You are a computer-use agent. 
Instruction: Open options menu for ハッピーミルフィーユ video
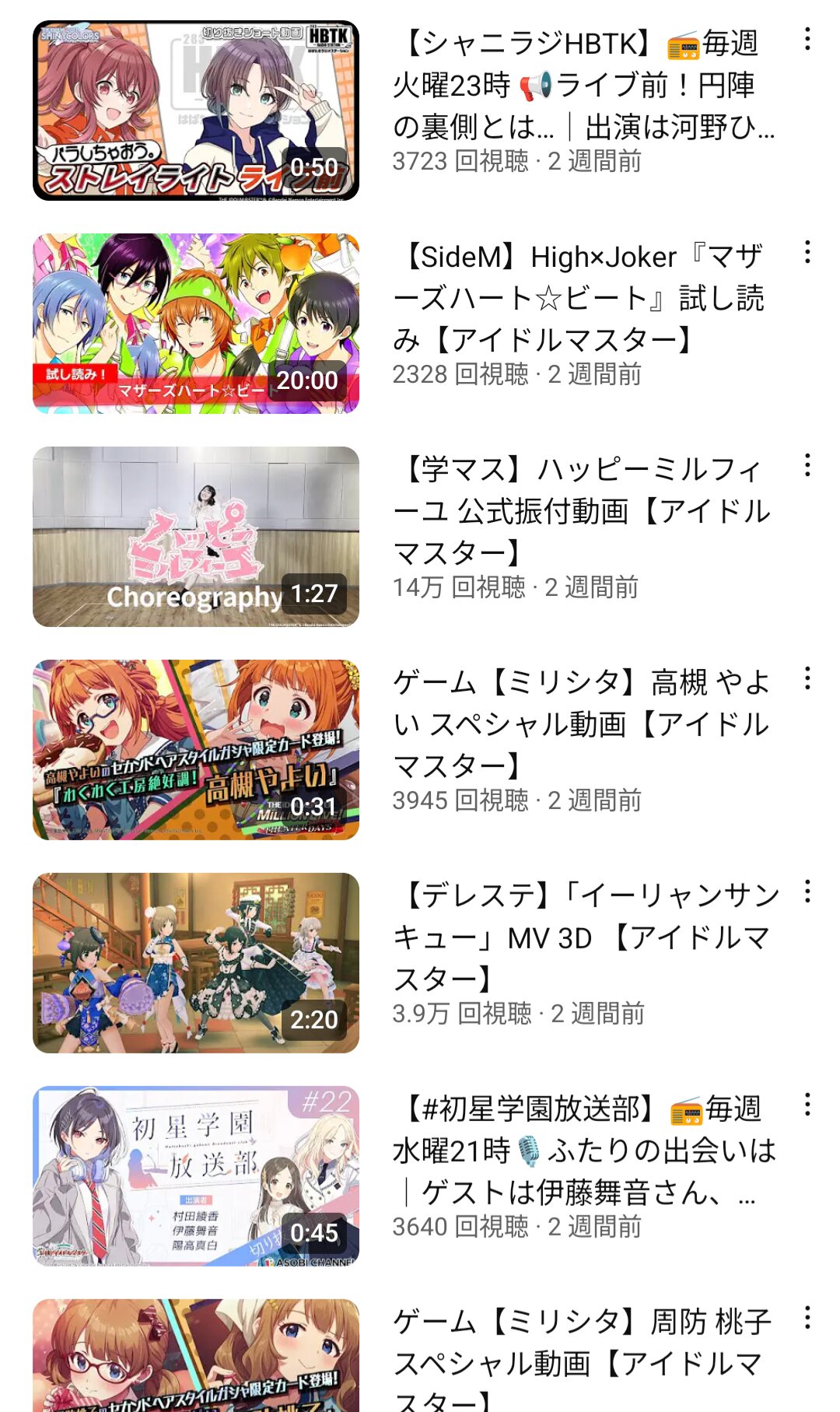click(807, 465)
